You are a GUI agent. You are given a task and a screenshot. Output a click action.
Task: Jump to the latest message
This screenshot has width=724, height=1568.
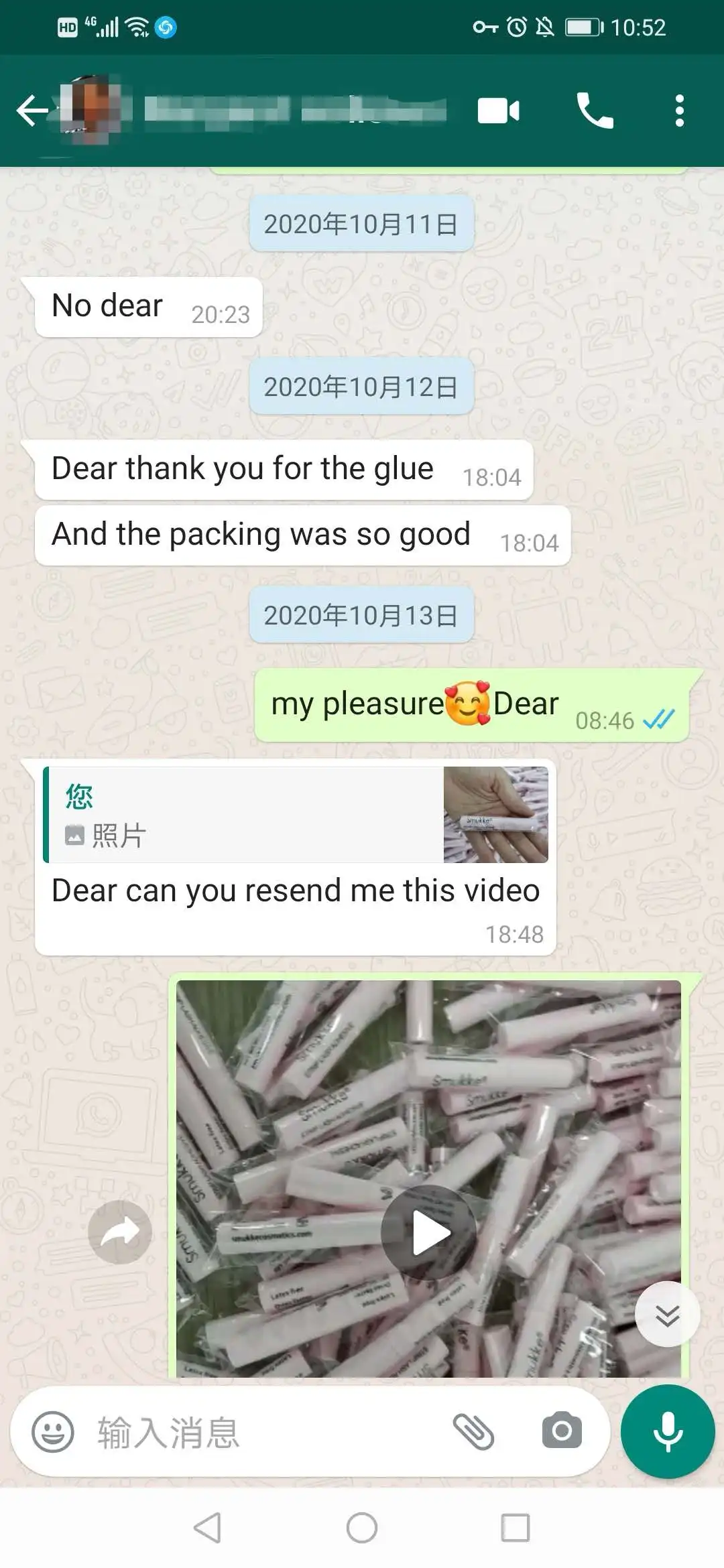667,1315
